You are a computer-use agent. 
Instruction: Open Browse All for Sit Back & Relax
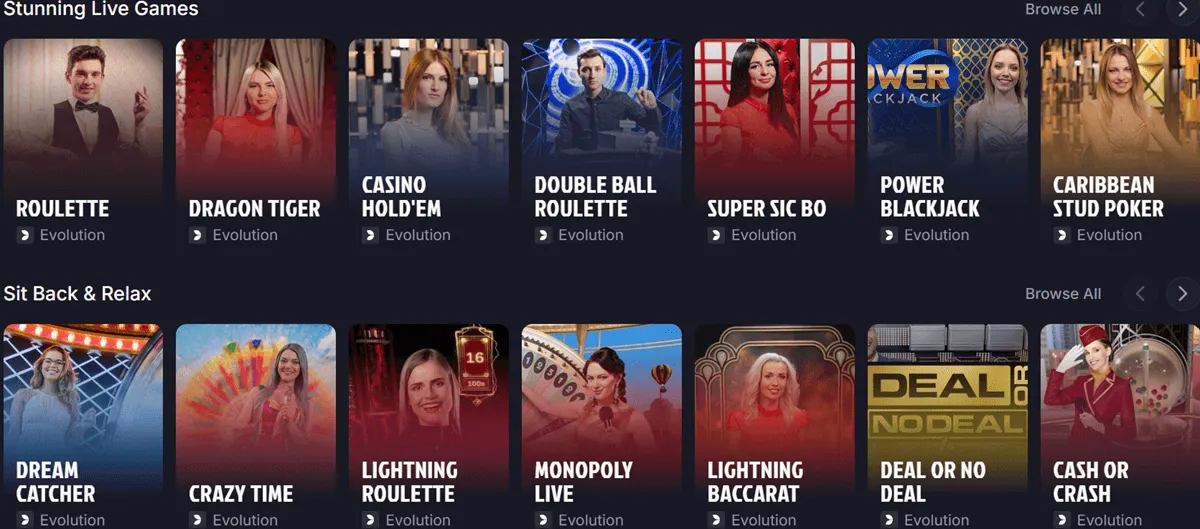(x=1062, y=293)
